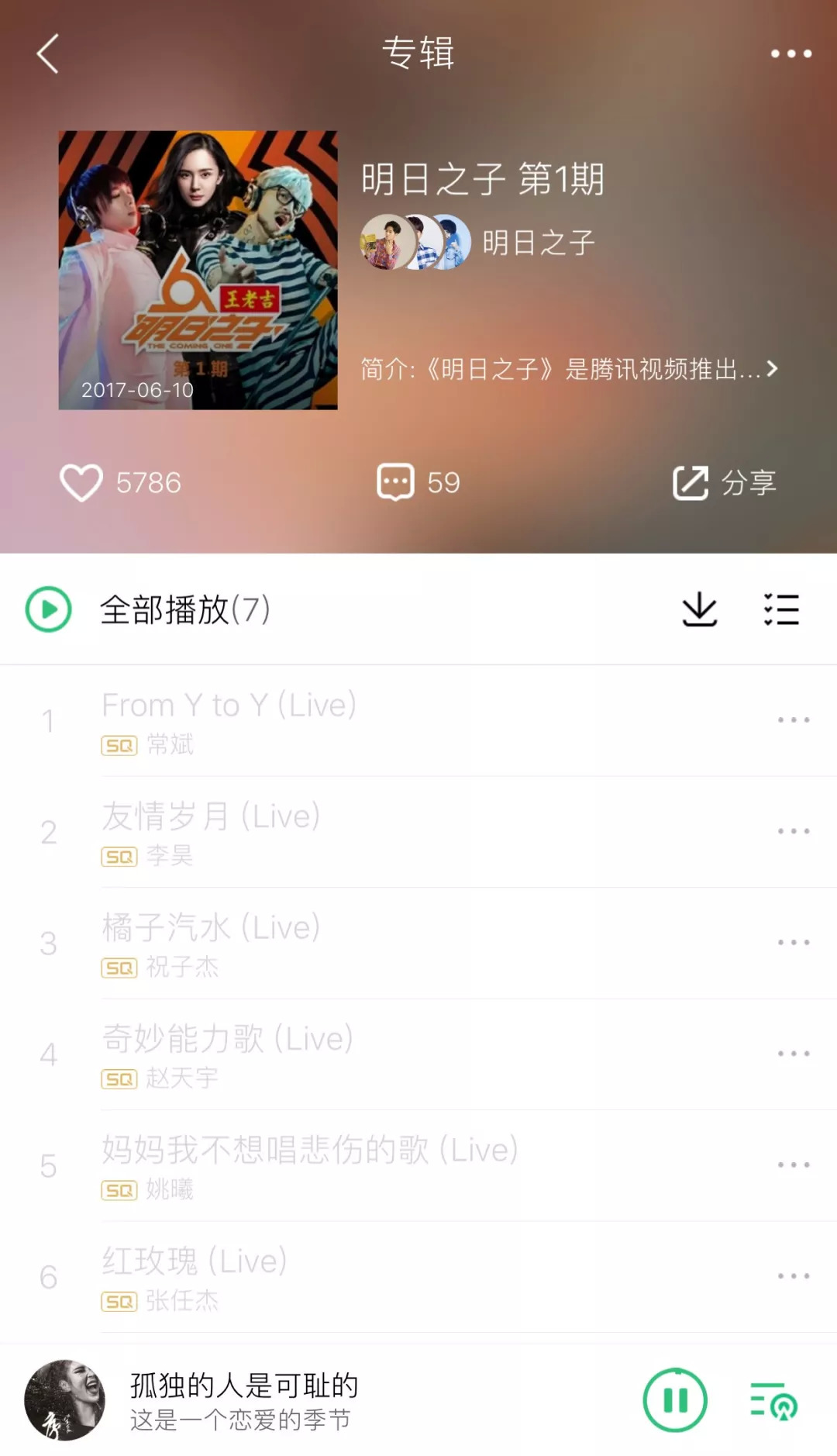Open the play queue list
The height and width of the screenshot is (1456, 837).
773,1400
